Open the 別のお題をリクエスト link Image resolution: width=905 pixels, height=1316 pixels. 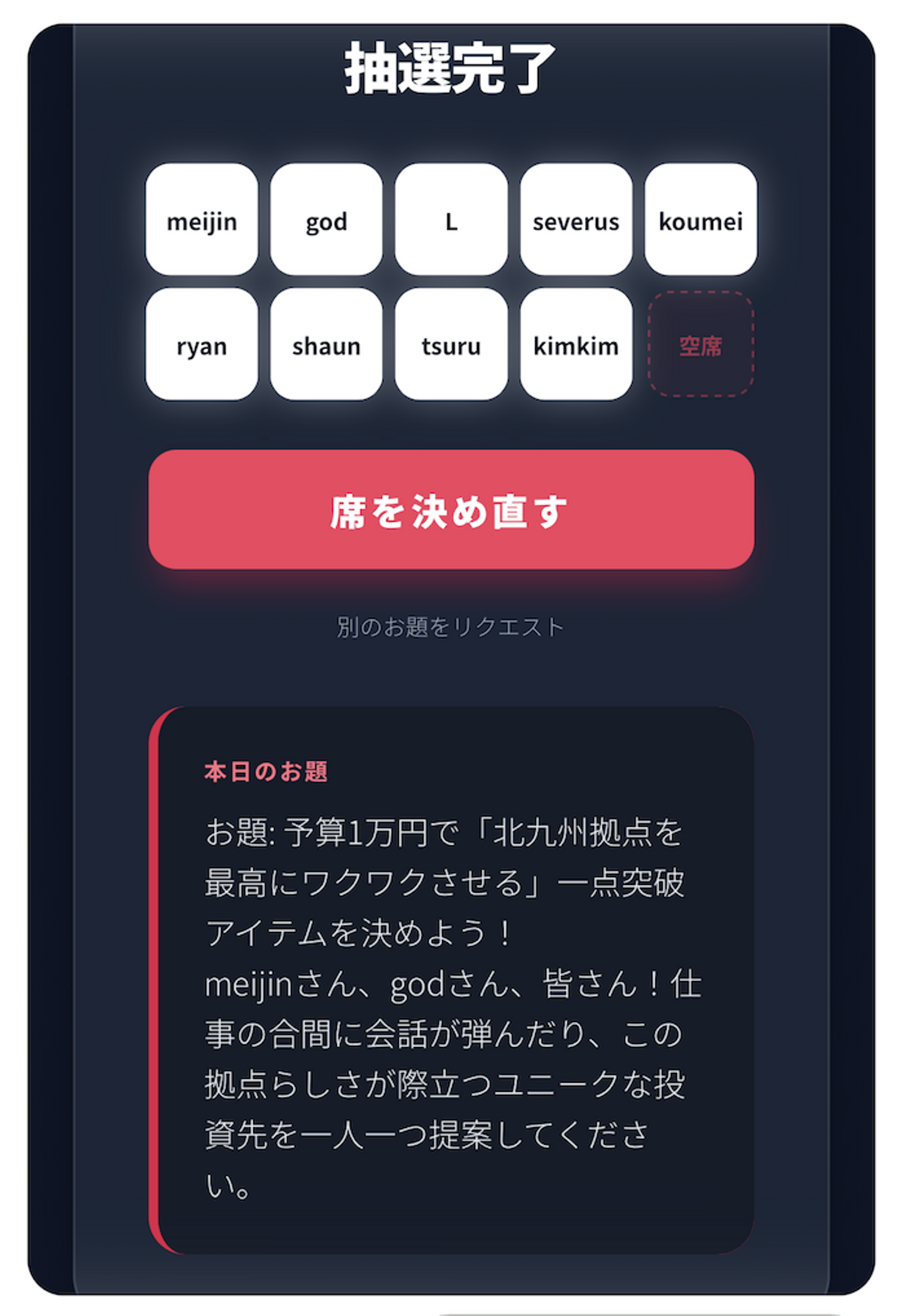[x=450, y=627]
